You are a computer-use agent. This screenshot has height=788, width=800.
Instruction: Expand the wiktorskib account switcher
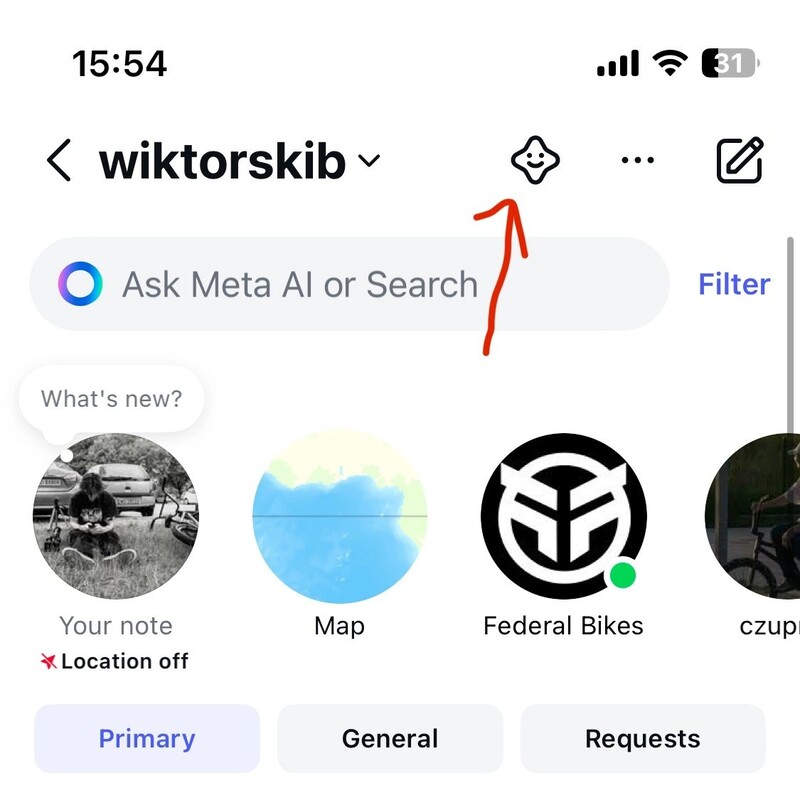point(240,161)
